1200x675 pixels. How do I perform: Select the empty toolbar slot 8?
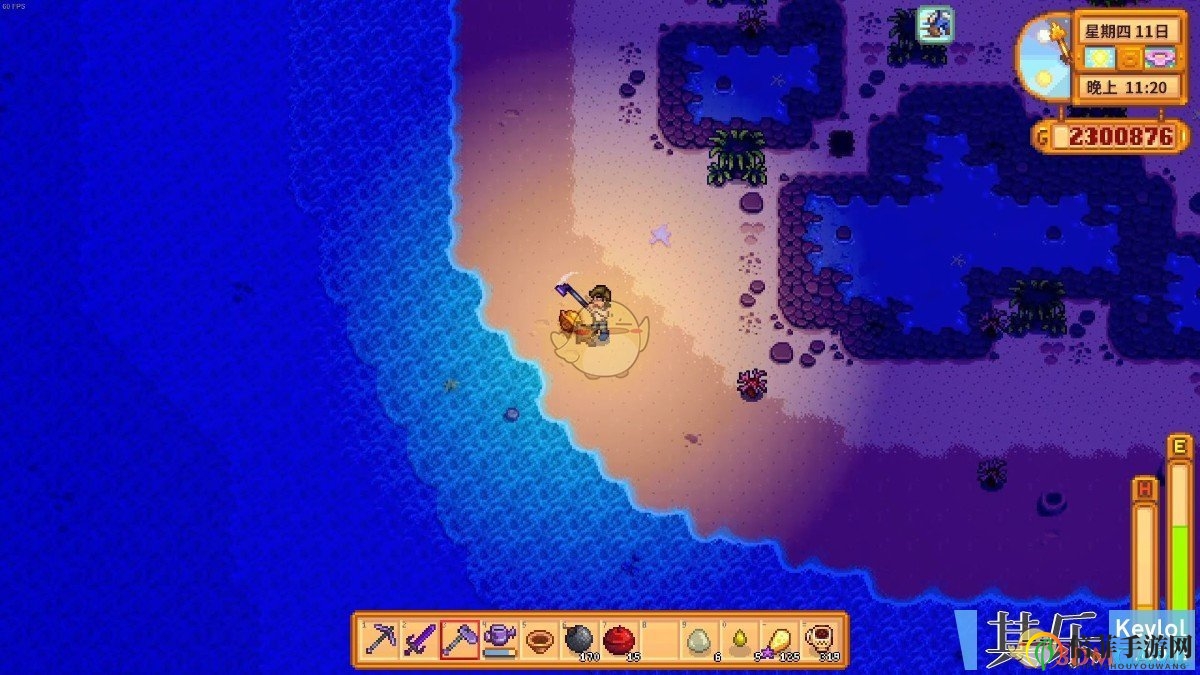tap(660, 639)
